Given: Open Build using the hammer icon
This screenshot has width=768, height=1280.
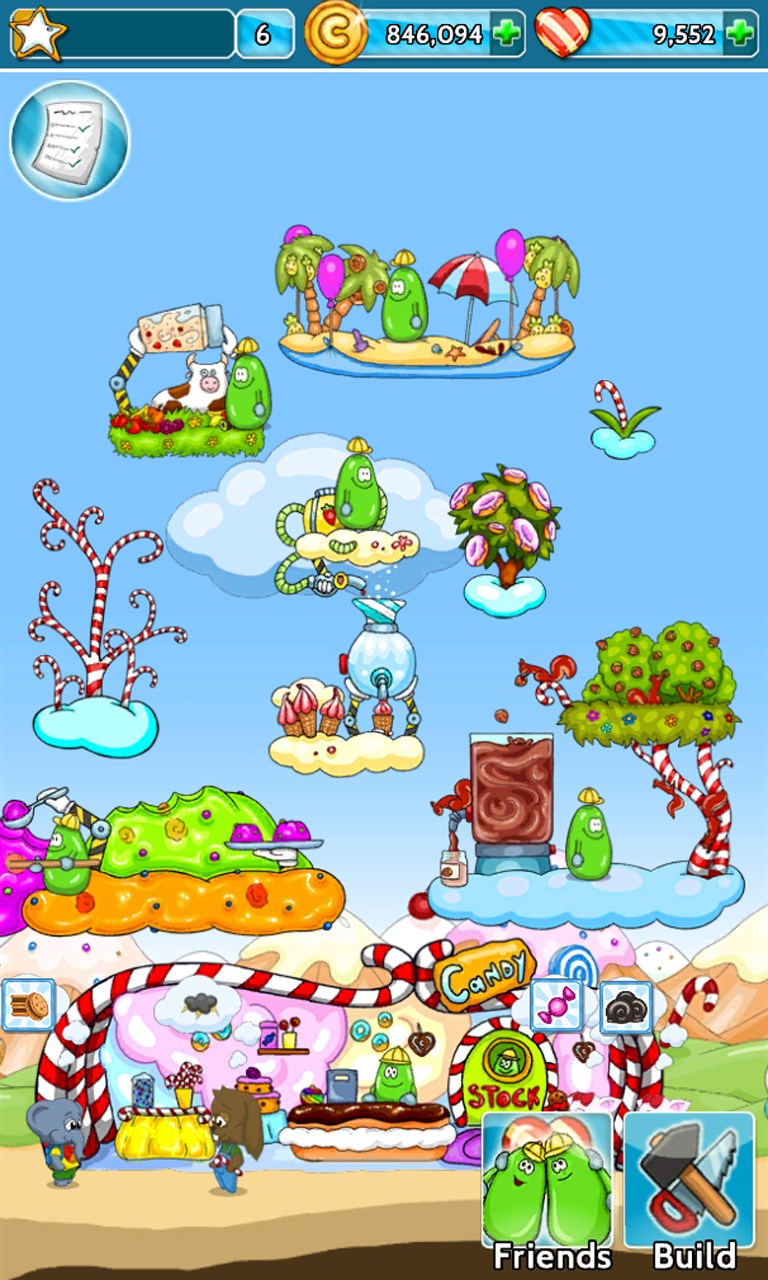Looking at the screenshot, I should tap(690, 1180).
